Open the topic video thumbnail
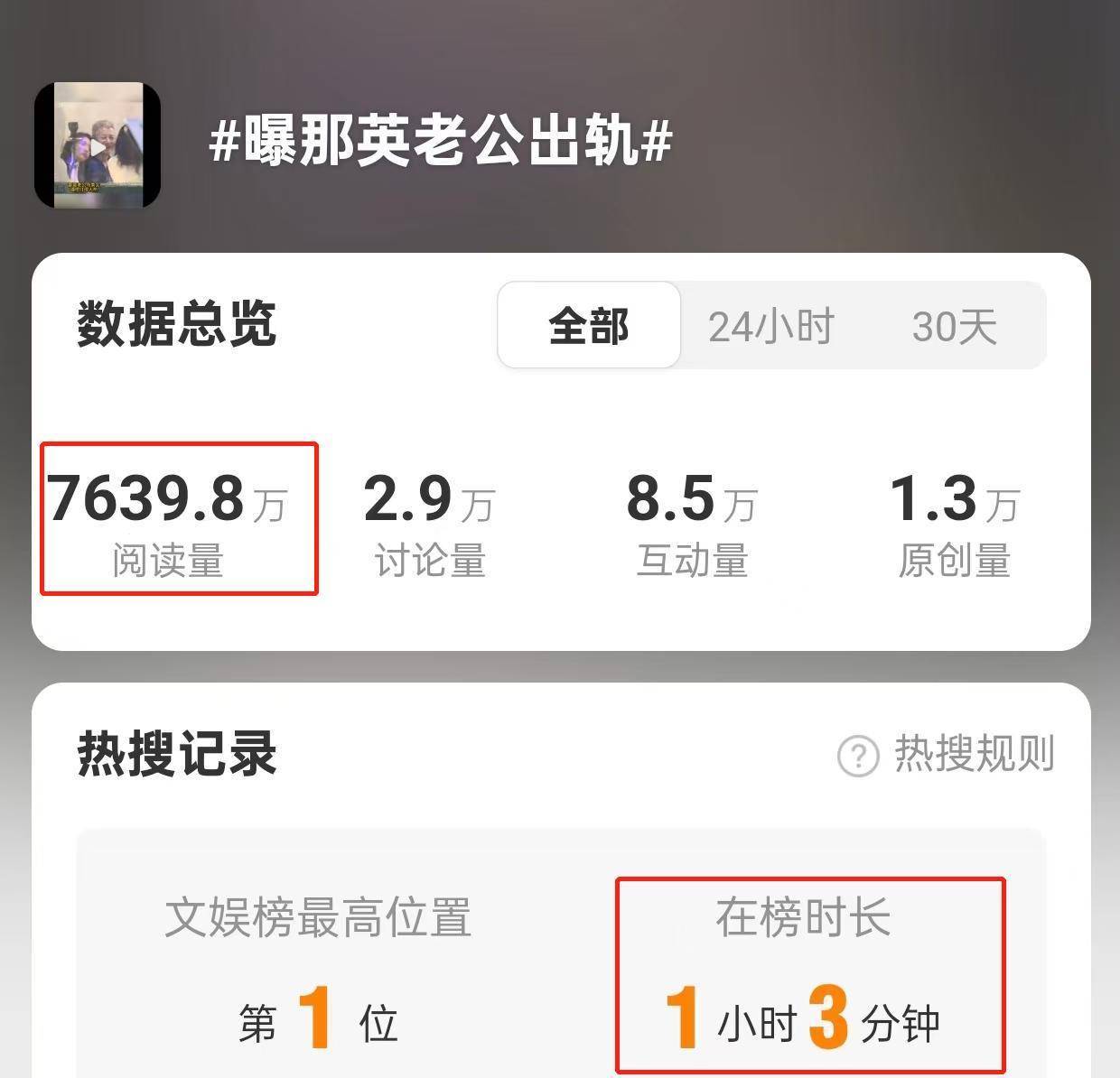 tap(98, 145)
